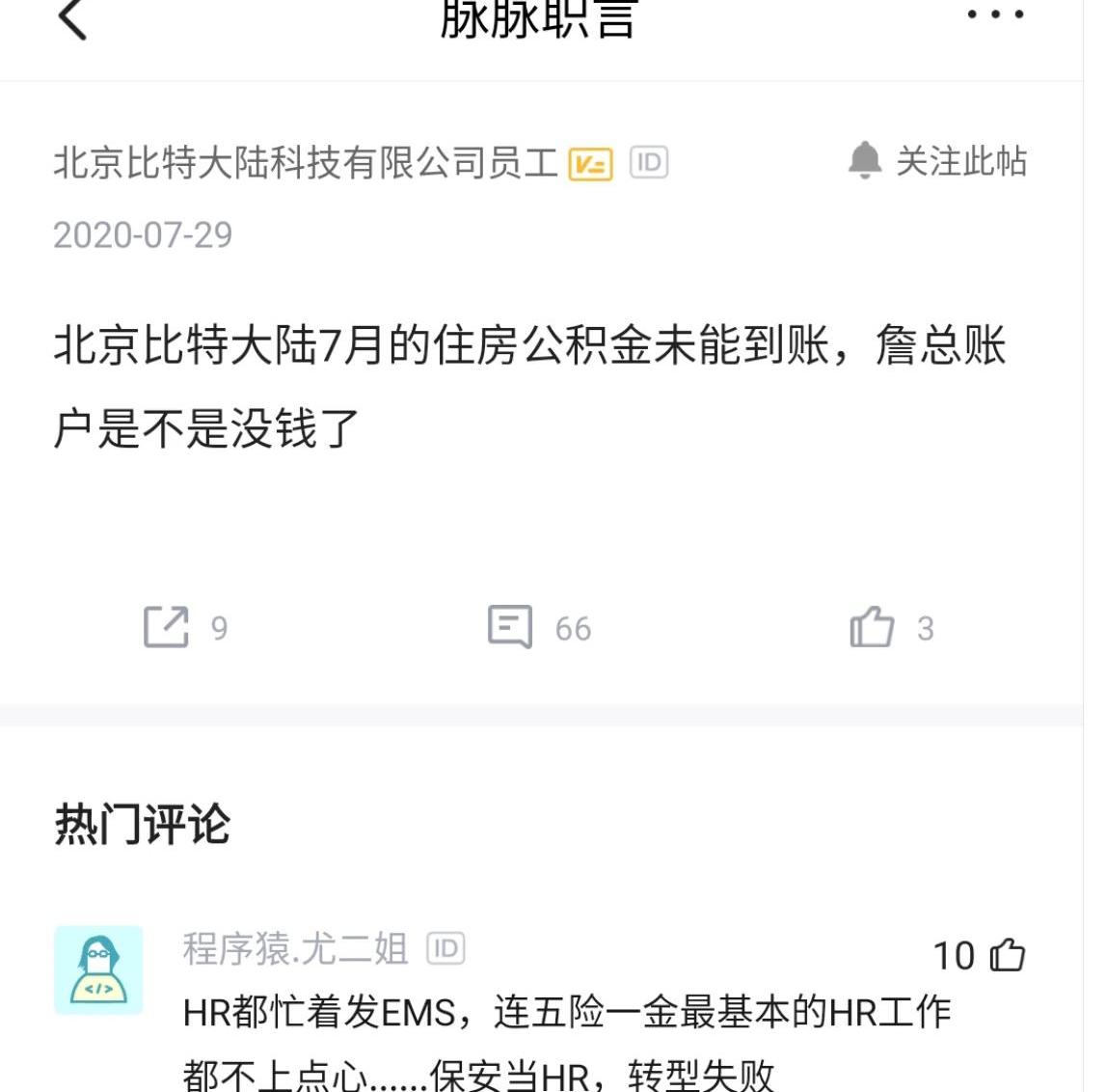
Task: Like 程序猿.尤二姐's comment
Action: click(1008, 955)
